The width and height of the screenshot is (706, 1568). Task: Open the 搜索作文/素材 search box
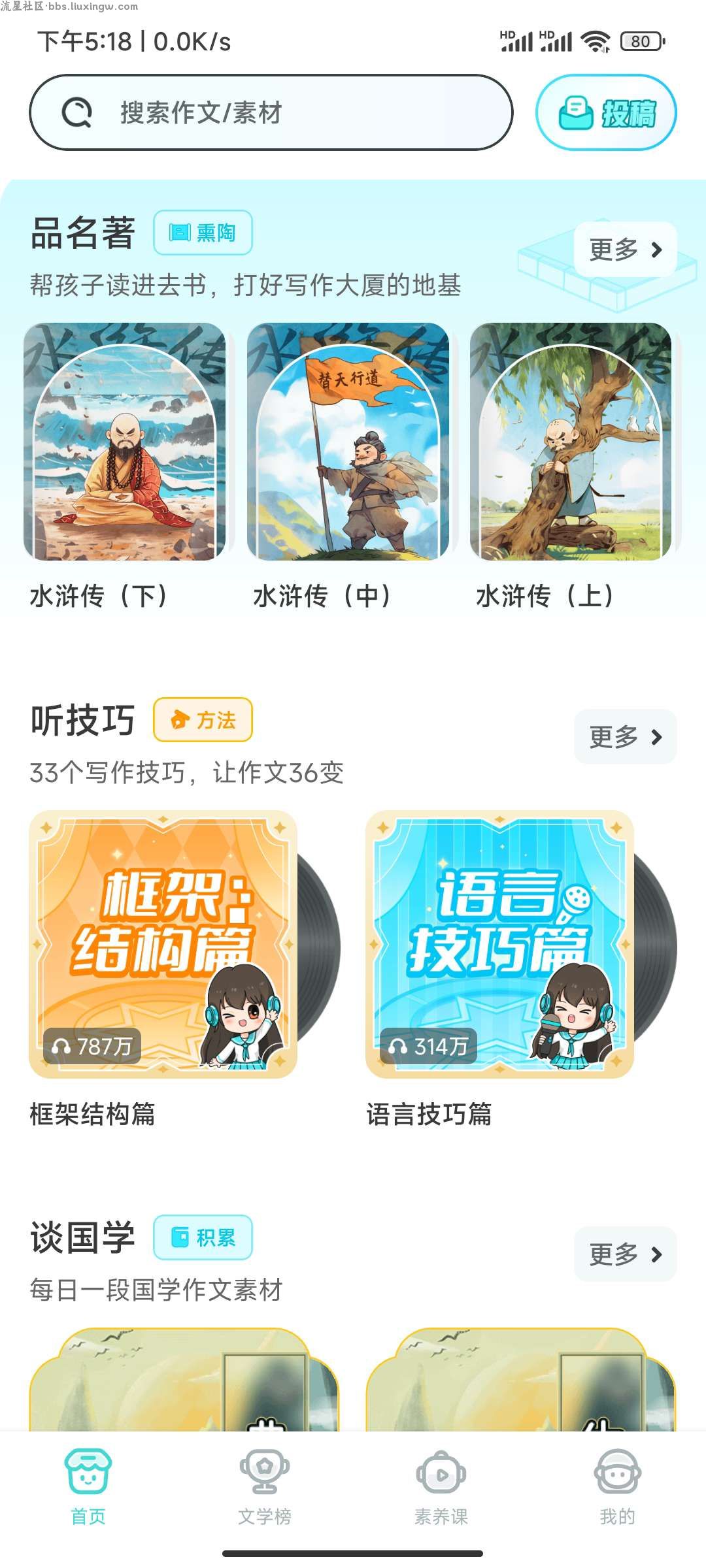click(271, 112)
